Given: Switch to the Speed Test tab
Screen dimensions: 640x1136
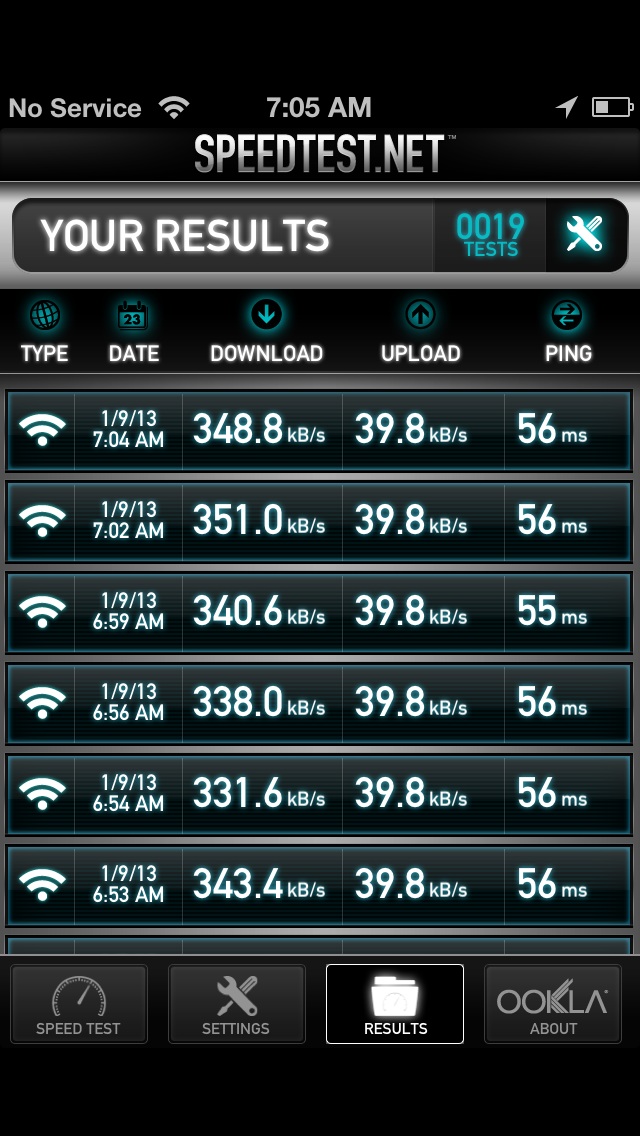Looking at the screenshot, I should point(78,1003).
